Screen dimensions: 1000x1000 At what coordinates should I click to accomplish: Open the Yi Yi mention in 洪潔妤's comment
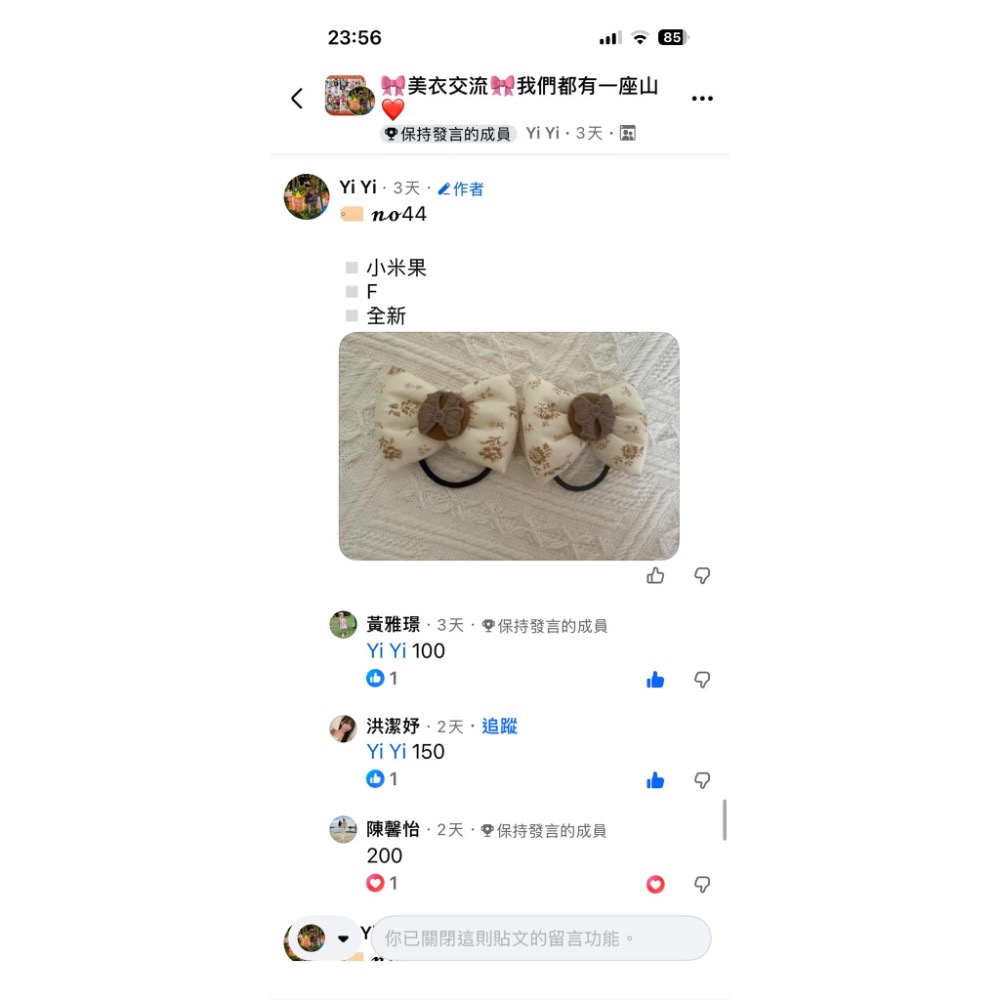[386, 752]
